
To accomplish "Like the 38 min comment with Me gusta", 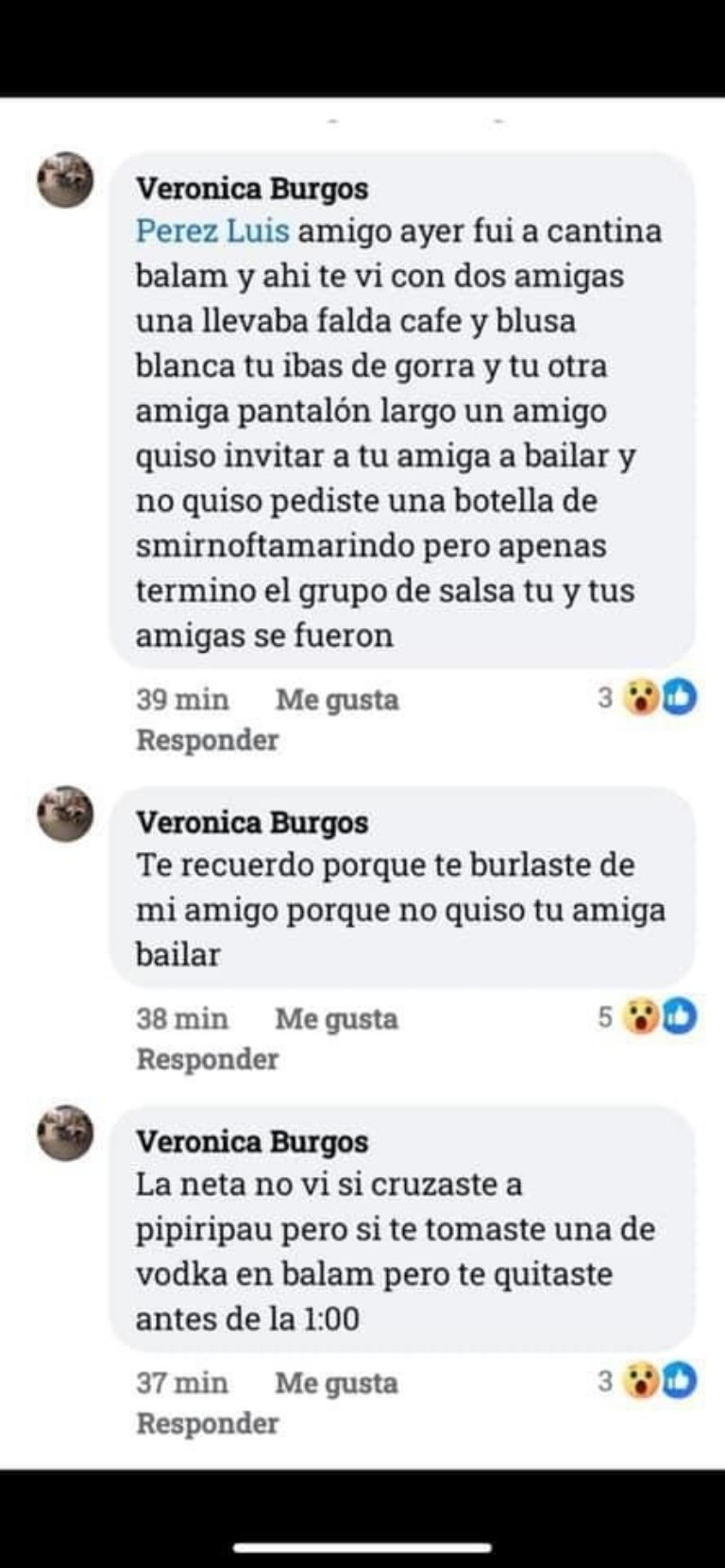I will 336,1019.
